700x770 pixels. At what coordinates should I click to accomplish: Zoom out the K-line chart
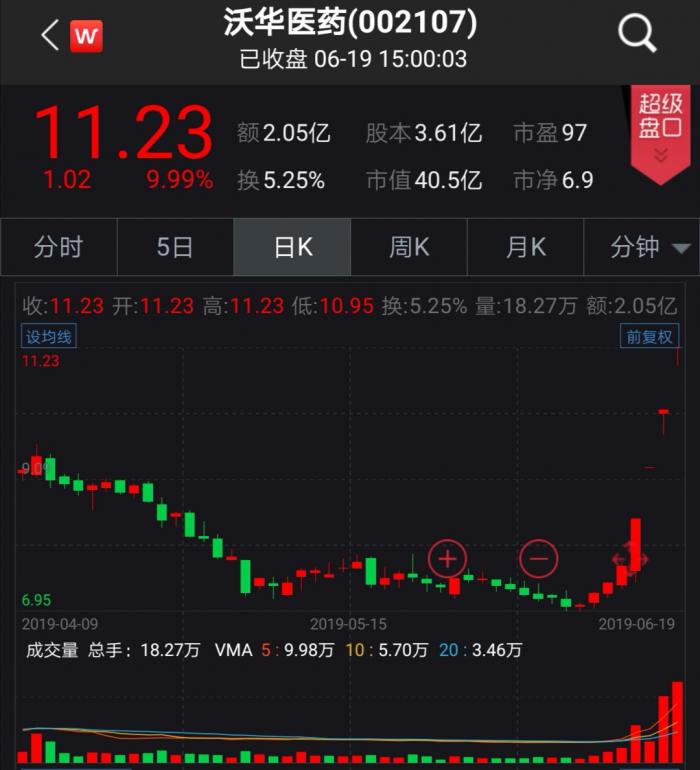tap(538, 558)
